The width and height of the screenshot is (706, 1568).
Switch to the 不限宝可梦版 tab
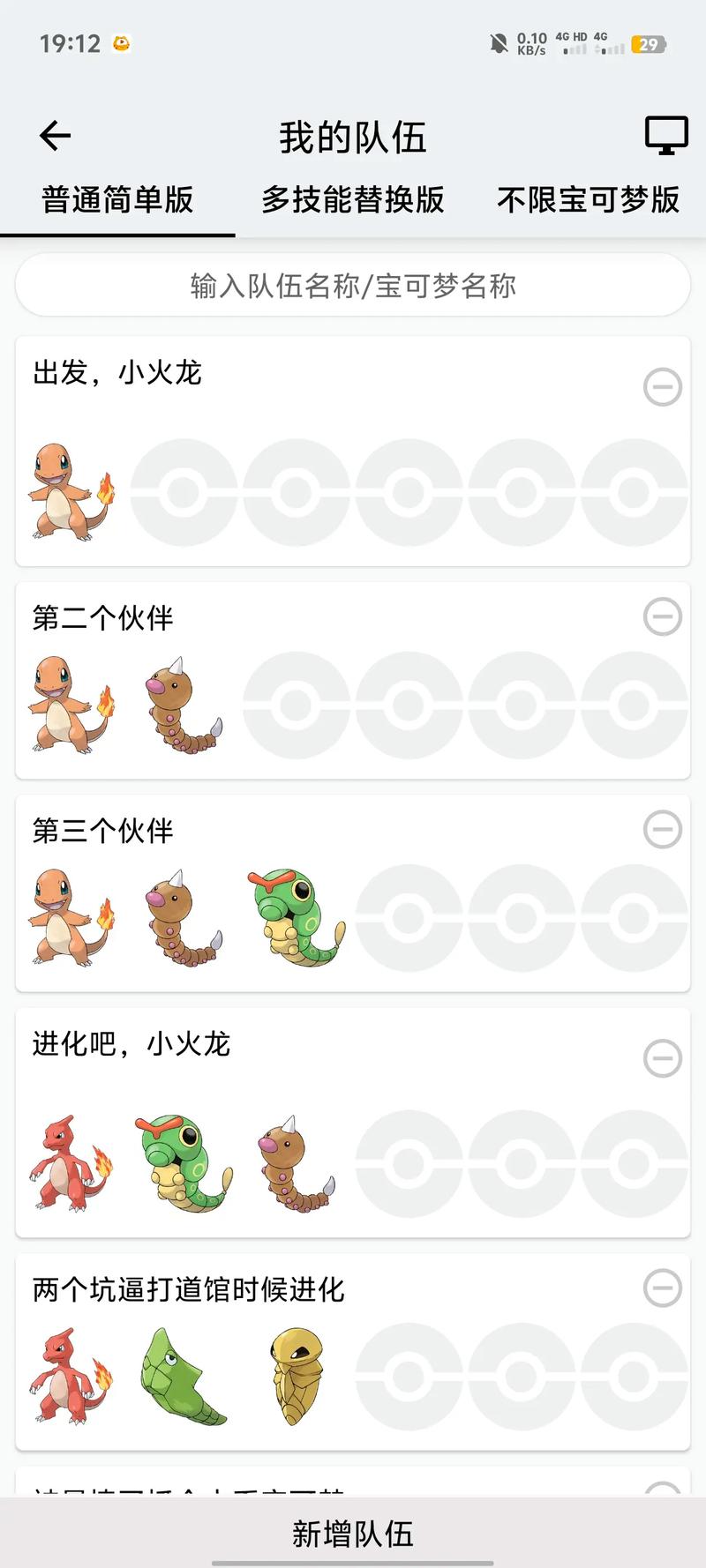[589, 199]
